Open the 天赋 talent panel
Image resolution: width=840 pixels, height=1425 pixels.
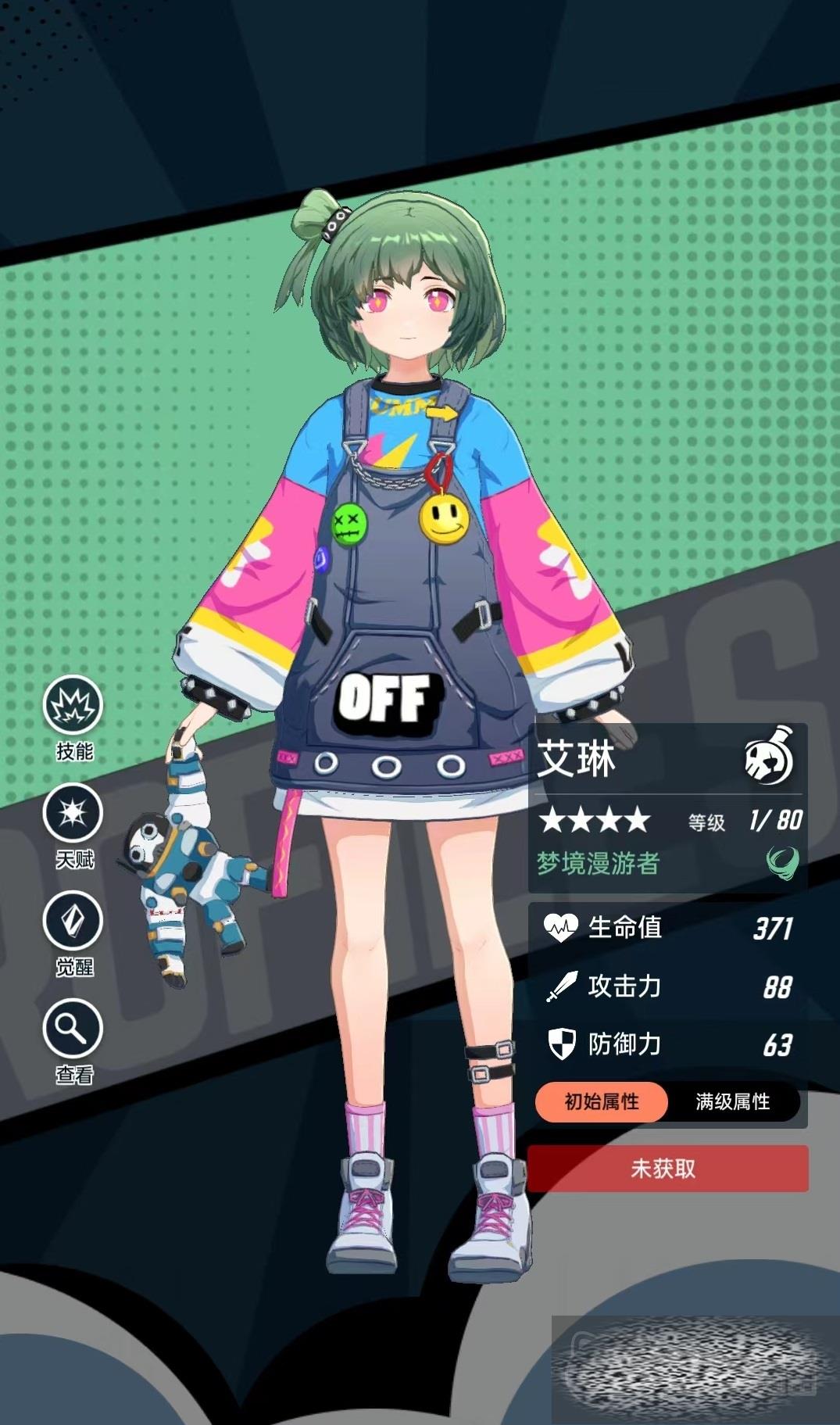[x=73, y=813]
